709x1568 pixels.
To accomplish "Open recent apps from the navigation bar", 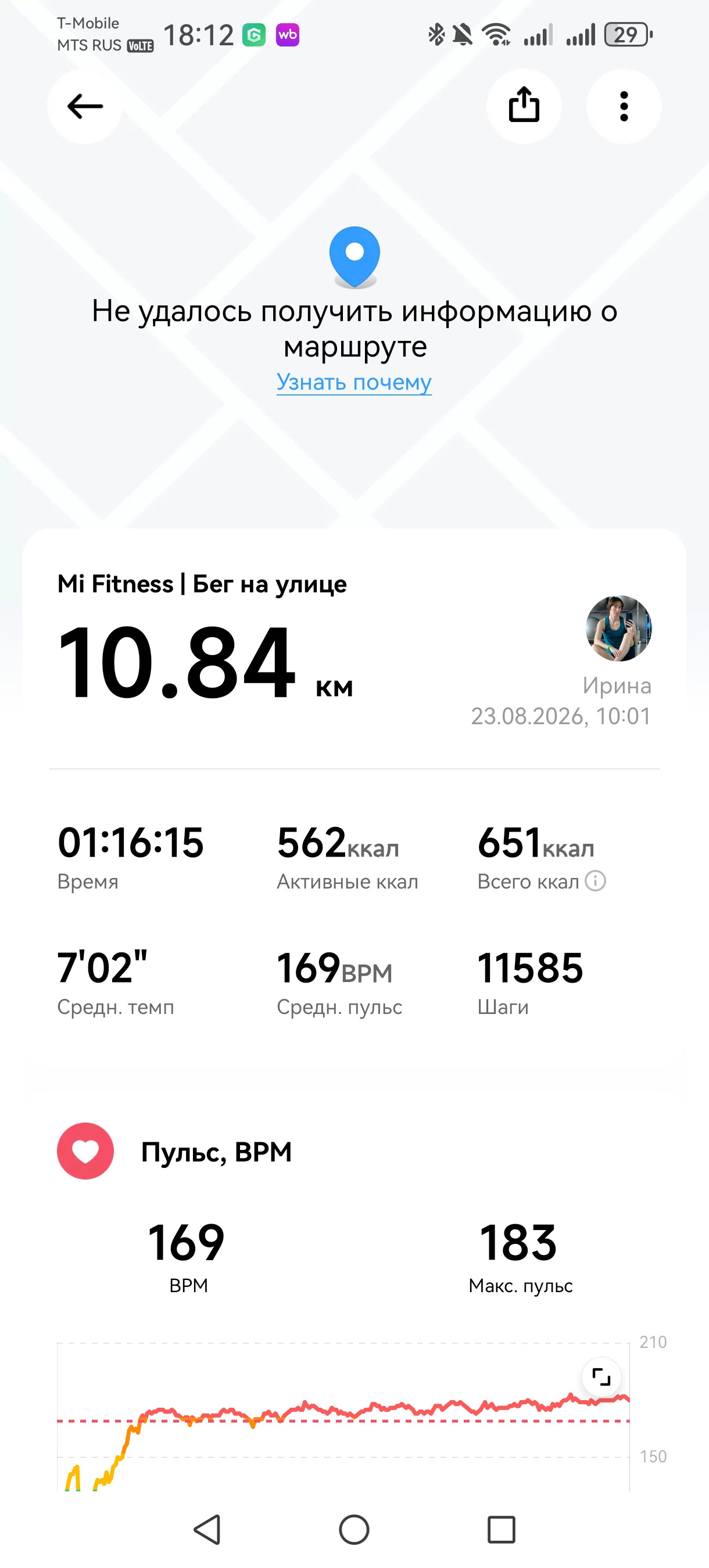I will click(x=502, y=1529).
